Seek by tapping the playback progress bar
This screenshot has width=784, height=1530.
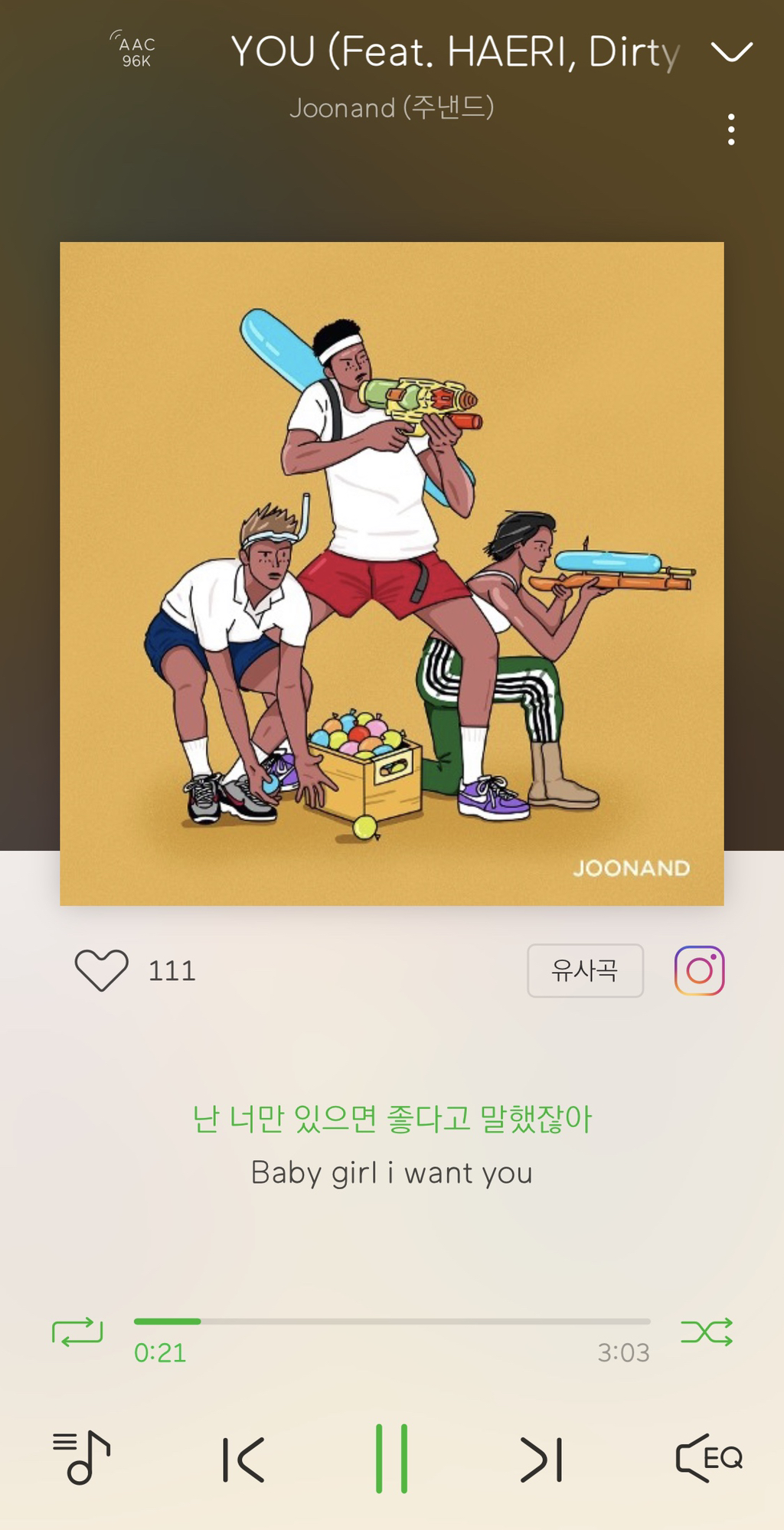pyautogui.click(x=392, y=1321)
